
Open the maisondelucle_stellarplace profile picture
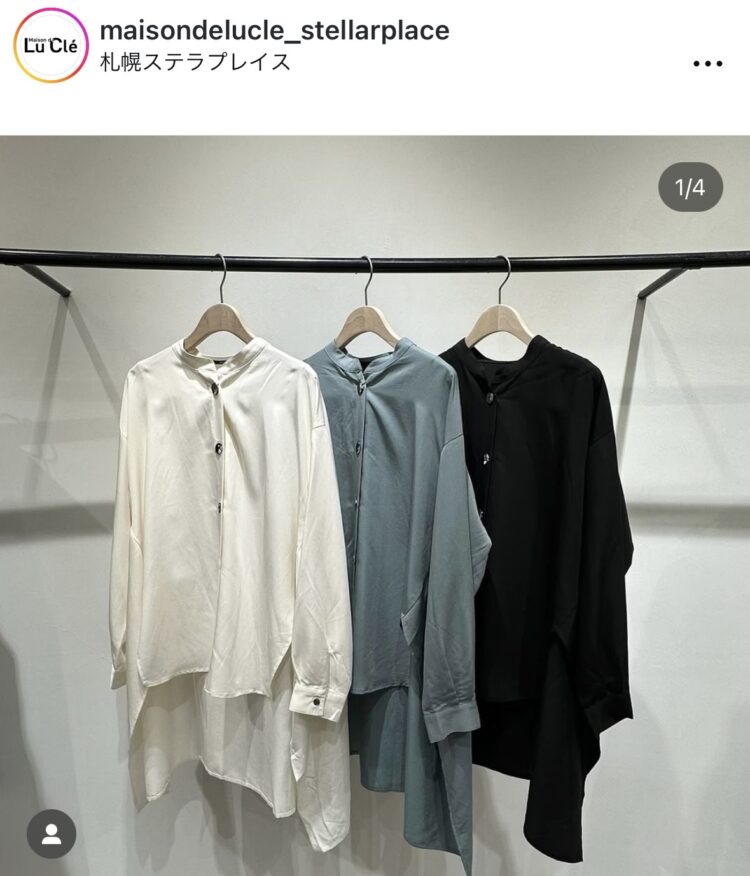pos(50,45)
